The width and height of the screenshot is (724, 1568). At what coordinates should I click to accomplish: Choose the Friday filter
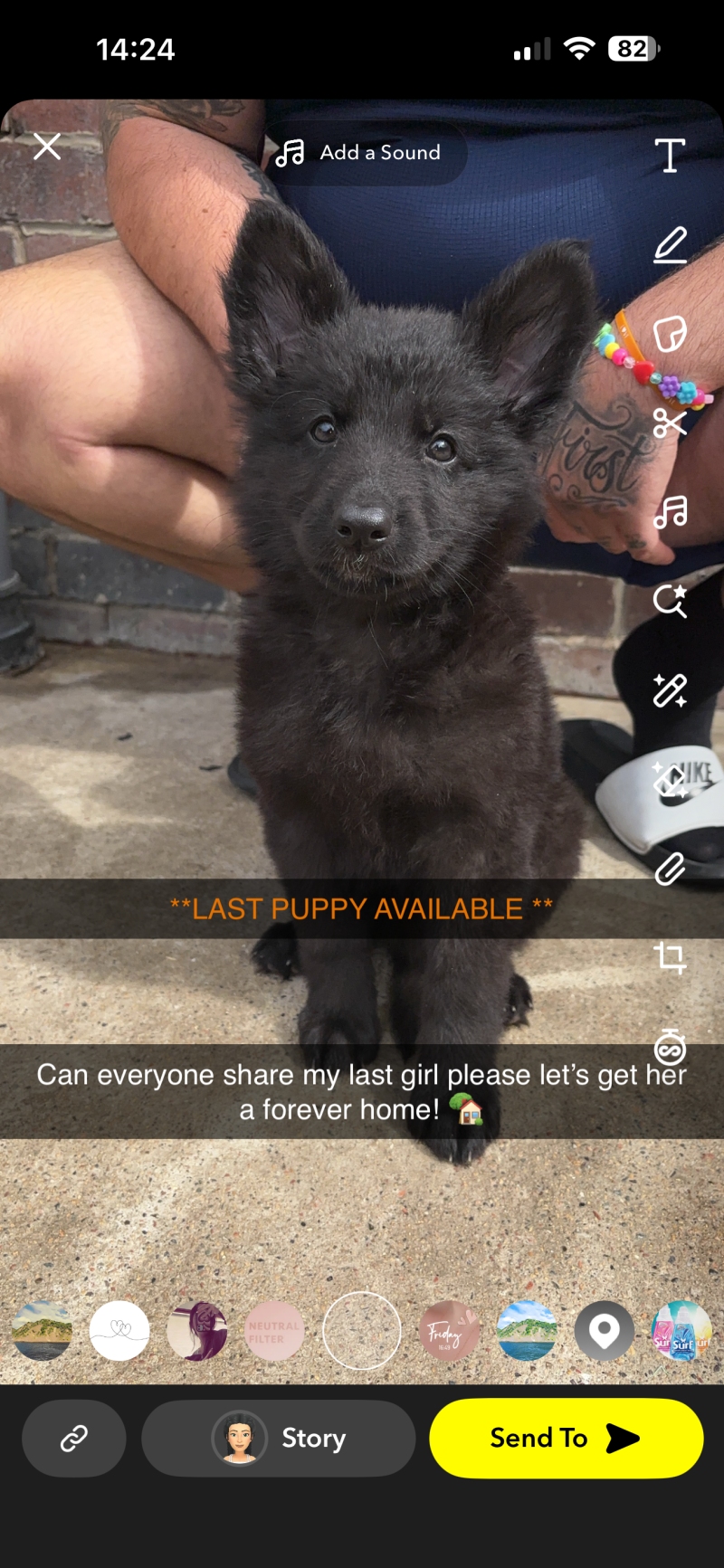point(449,1331)
